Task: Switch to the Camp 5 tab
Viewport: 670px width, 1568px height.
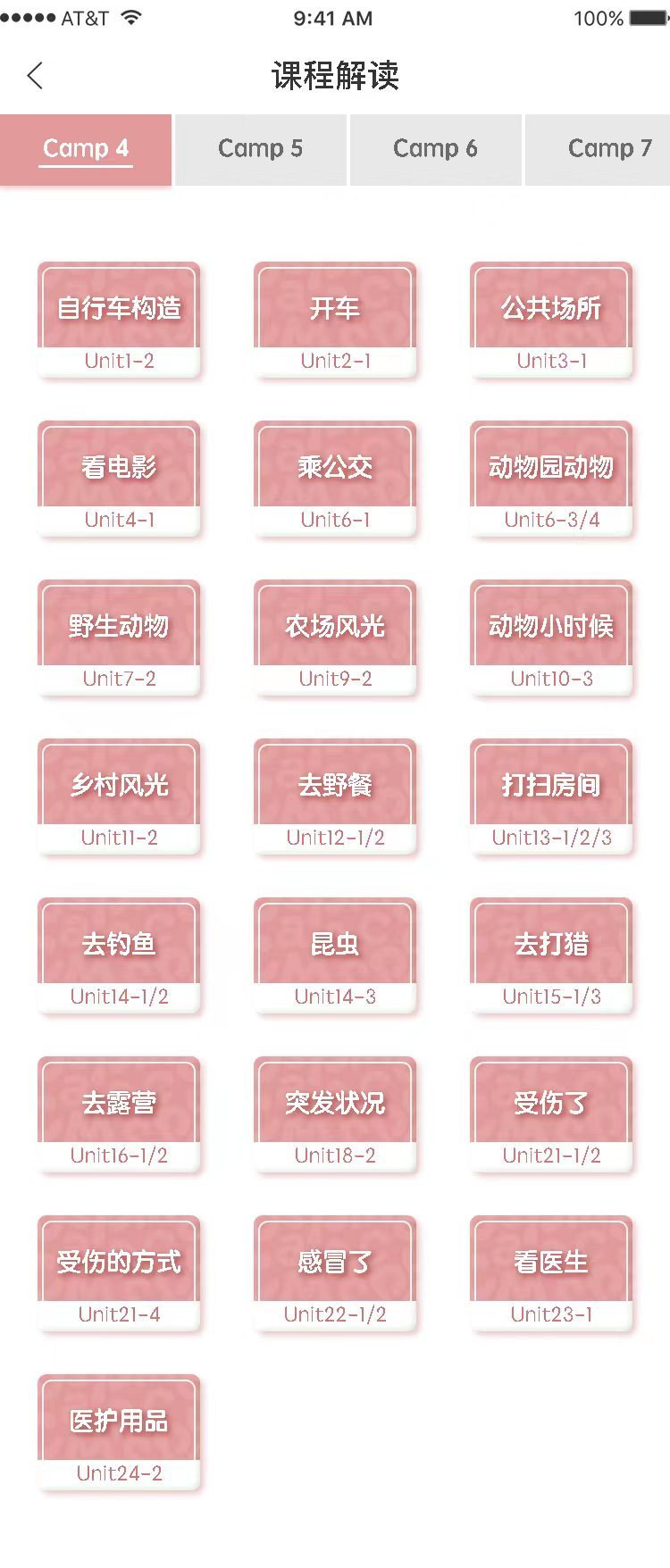Action: [x=260, y=148]
